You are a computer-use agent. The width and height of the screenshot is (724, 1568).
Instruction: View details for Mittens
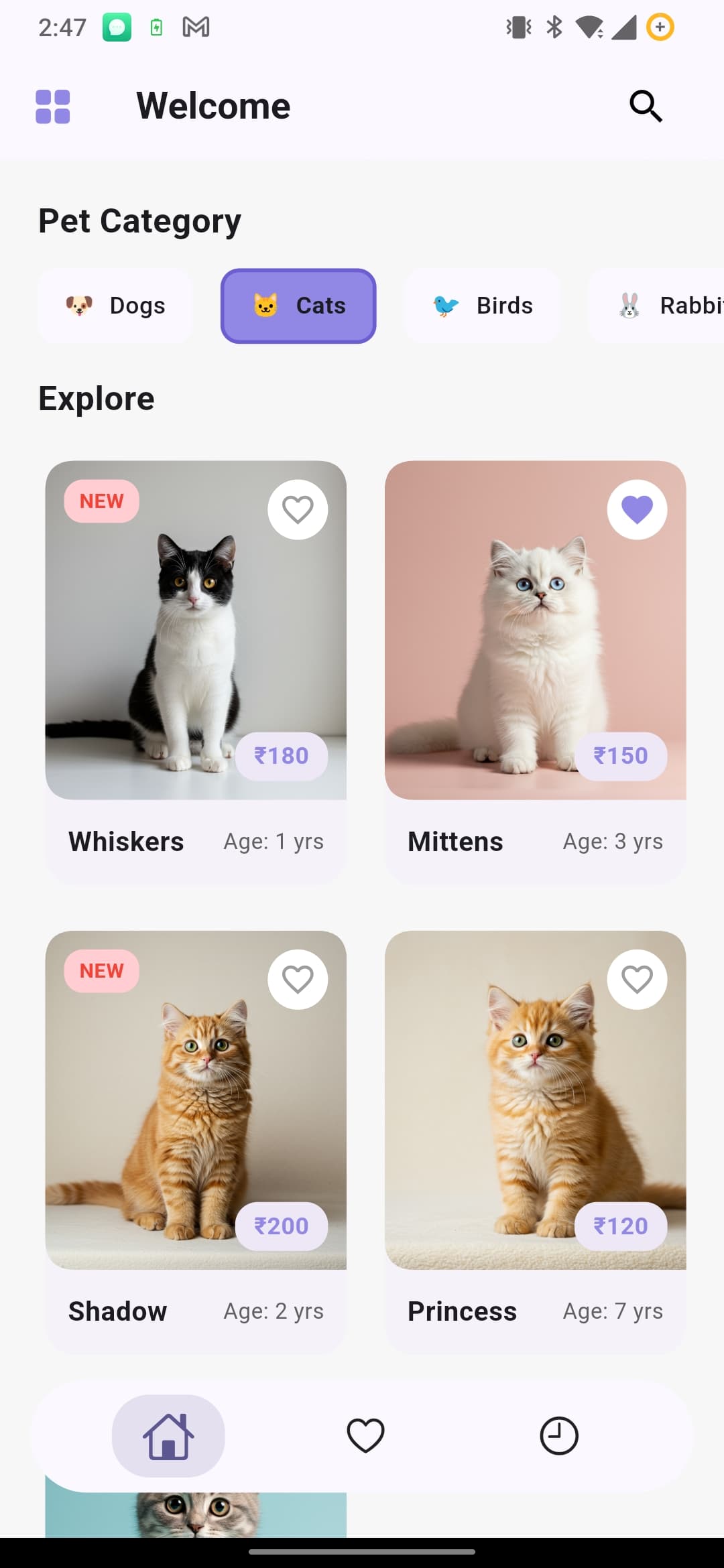535,672
